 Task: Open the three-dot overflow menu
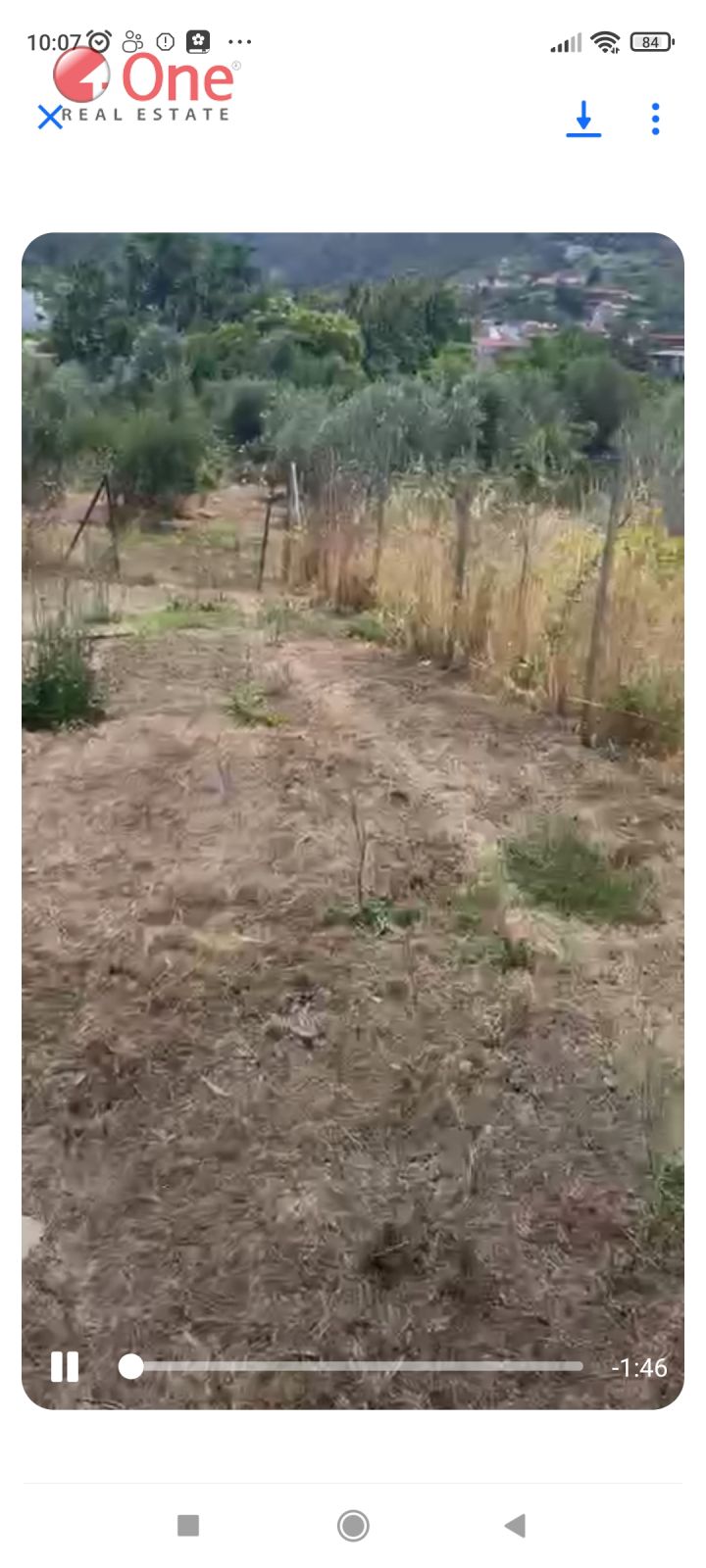(656, 119)
